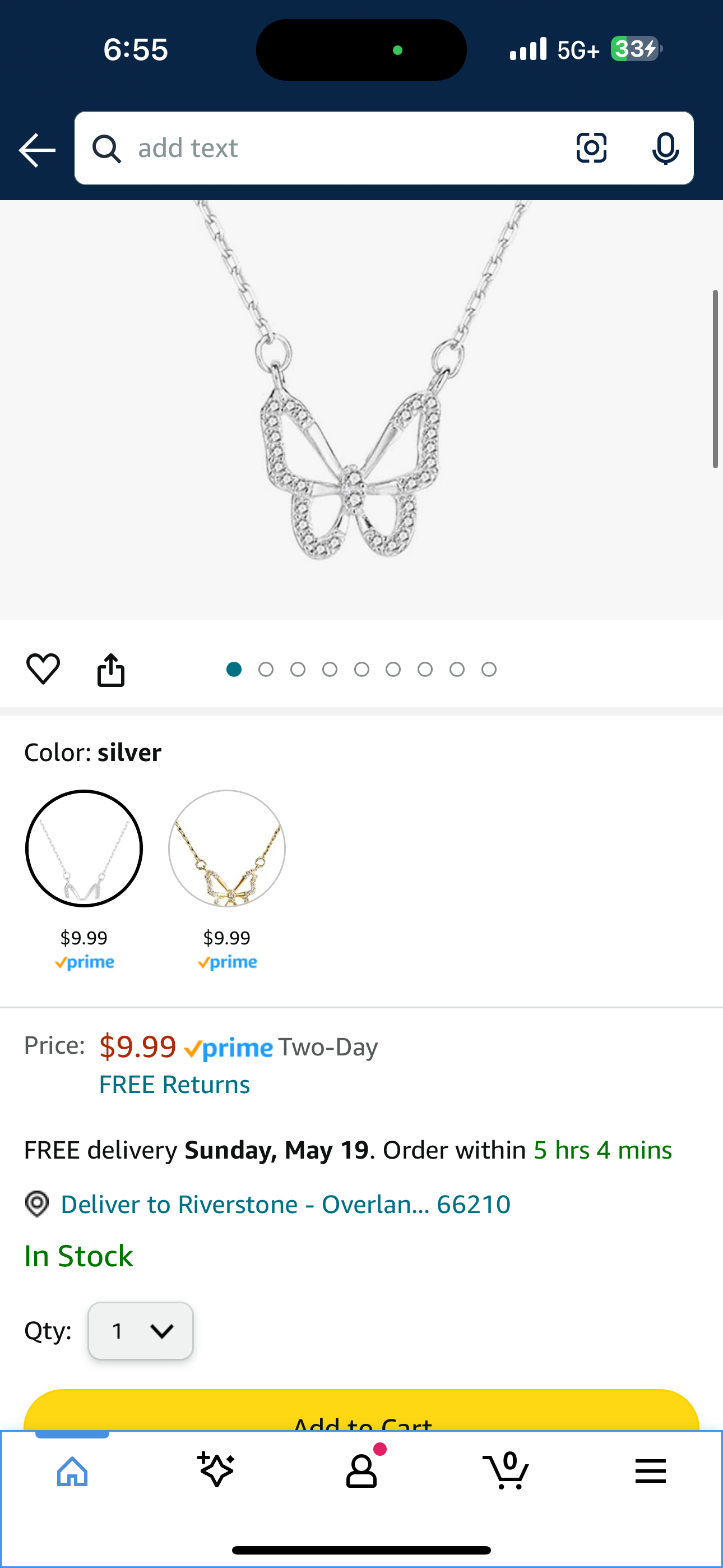Switch to the Home tab
Image resolution: width=723 pixels, height=1568 pixels.
click(x=72, y=1472)
